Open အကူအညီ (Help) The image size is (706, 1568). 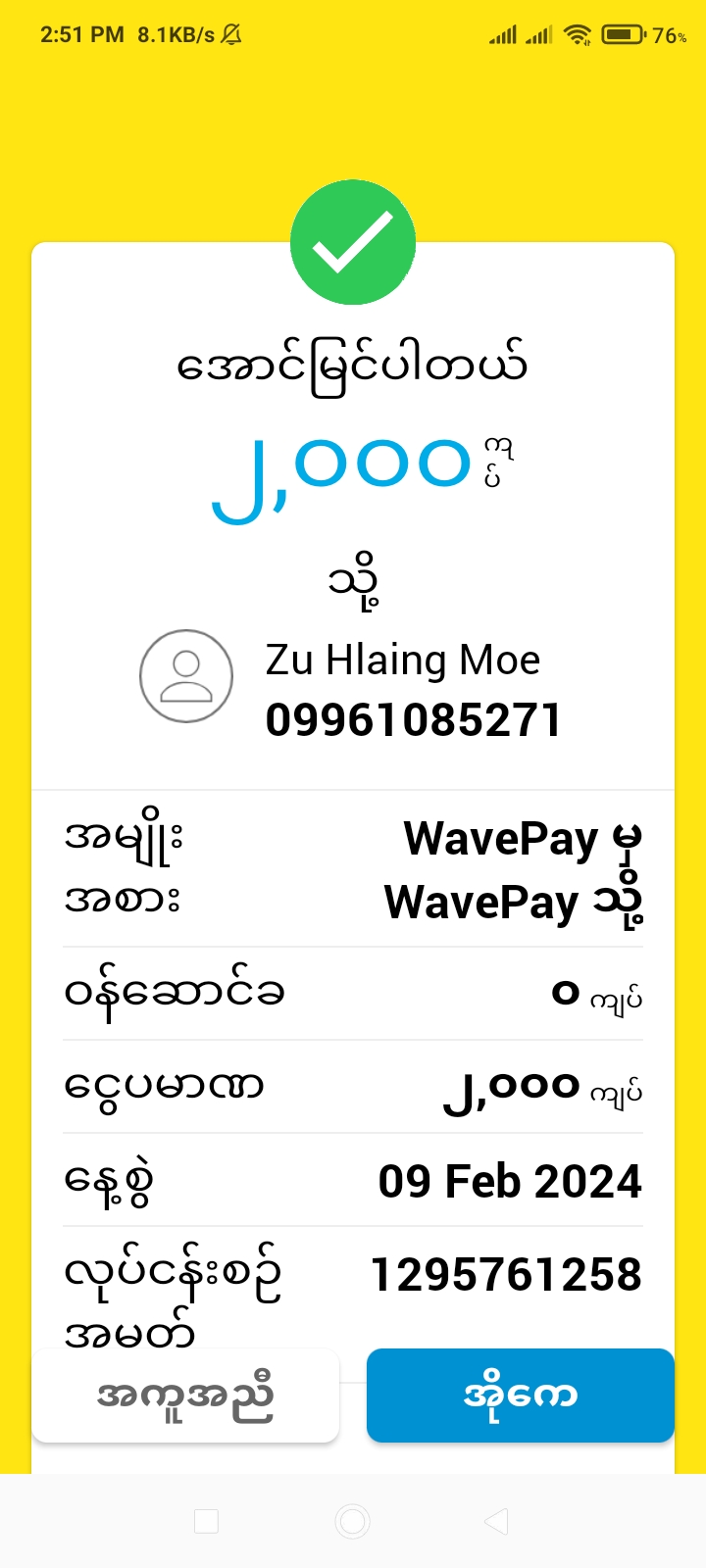[185, 1395]
